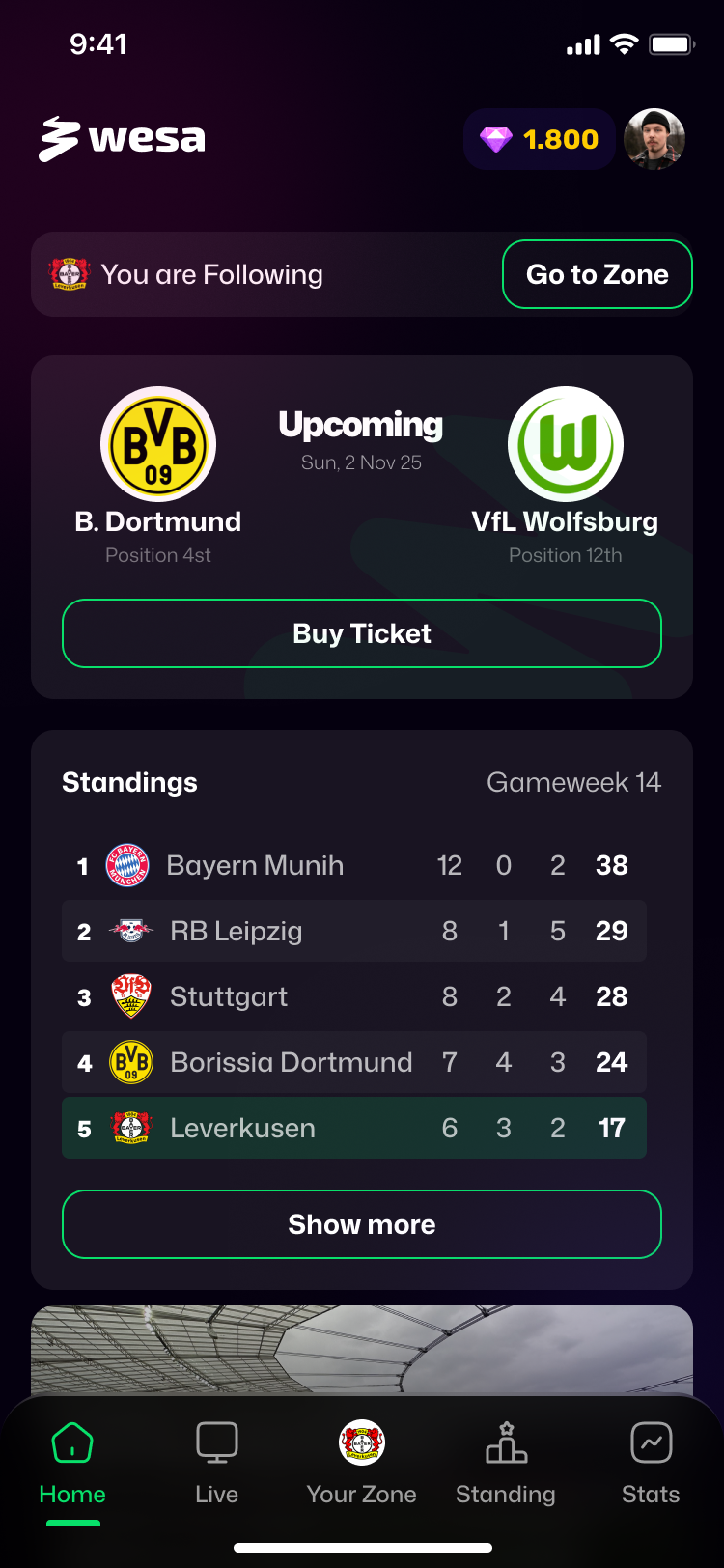The height and width of the screenshot is (1568, 724).
Task: Go to the Your Zone tab
Action: pyautogui.click(x=362, y=1464)
